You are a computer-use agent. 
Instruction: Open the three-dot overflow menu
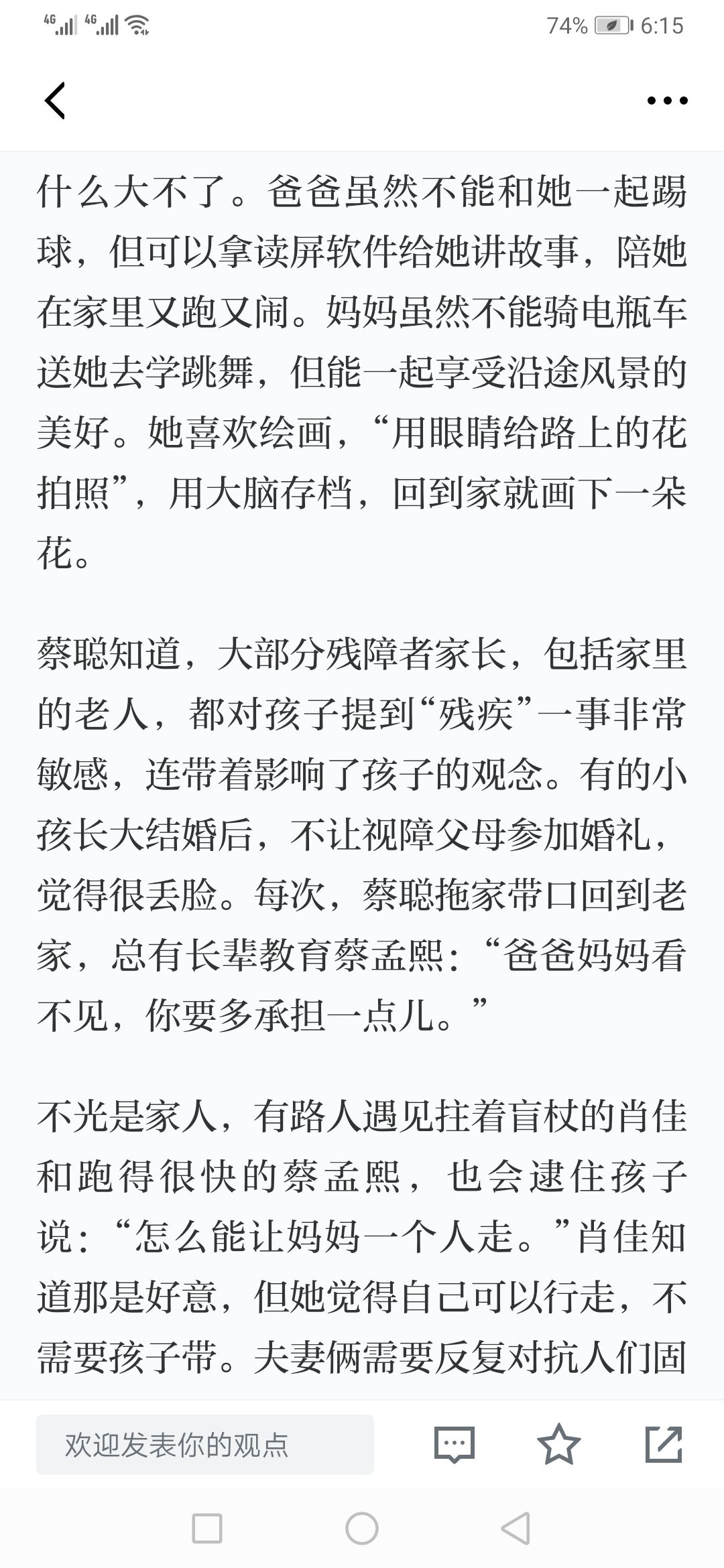(x=667, y=101)
